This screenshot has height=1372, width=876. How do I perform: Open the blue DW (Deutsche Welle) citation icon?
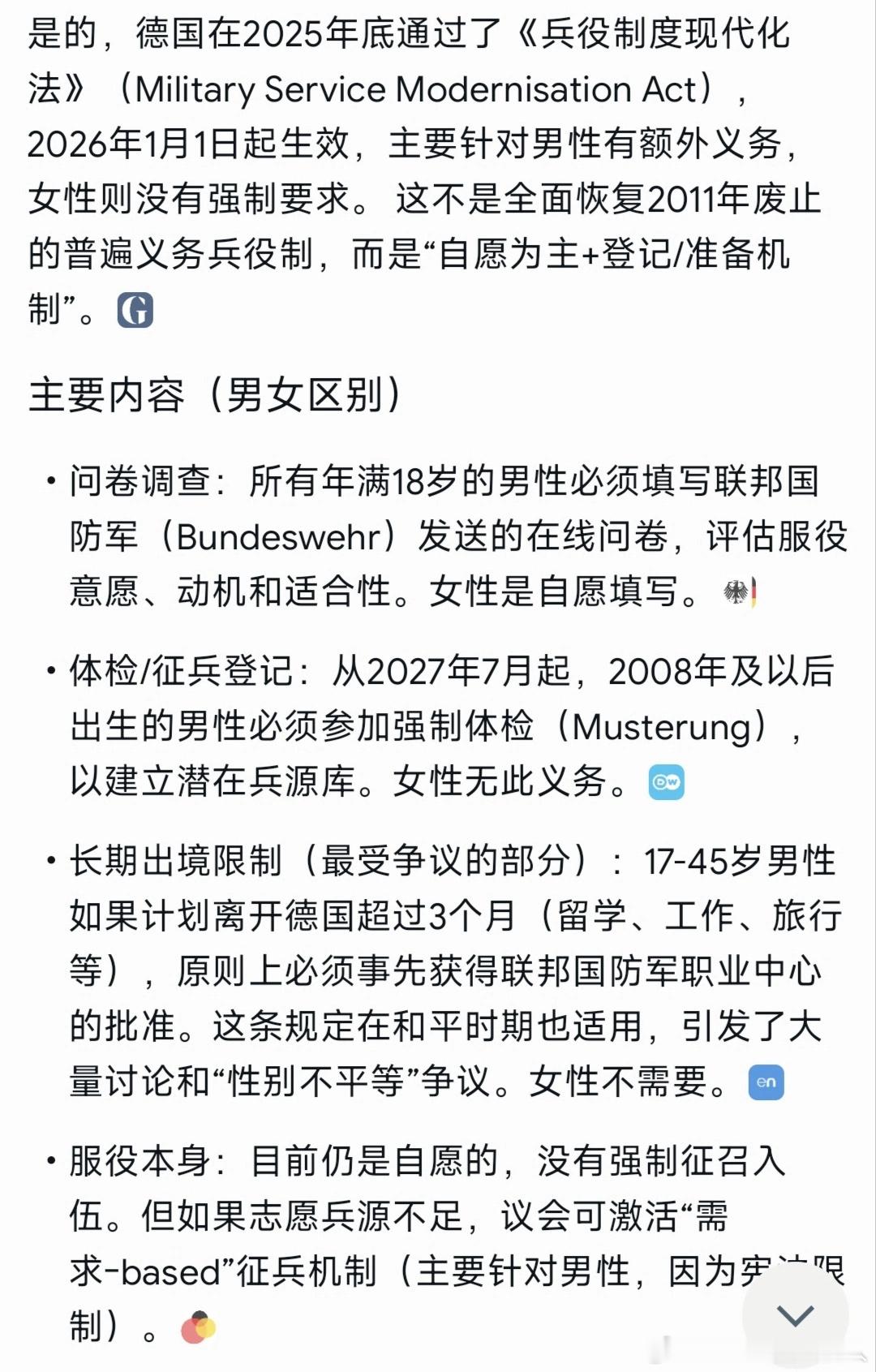pyautogui.click(x=667, y=782)
